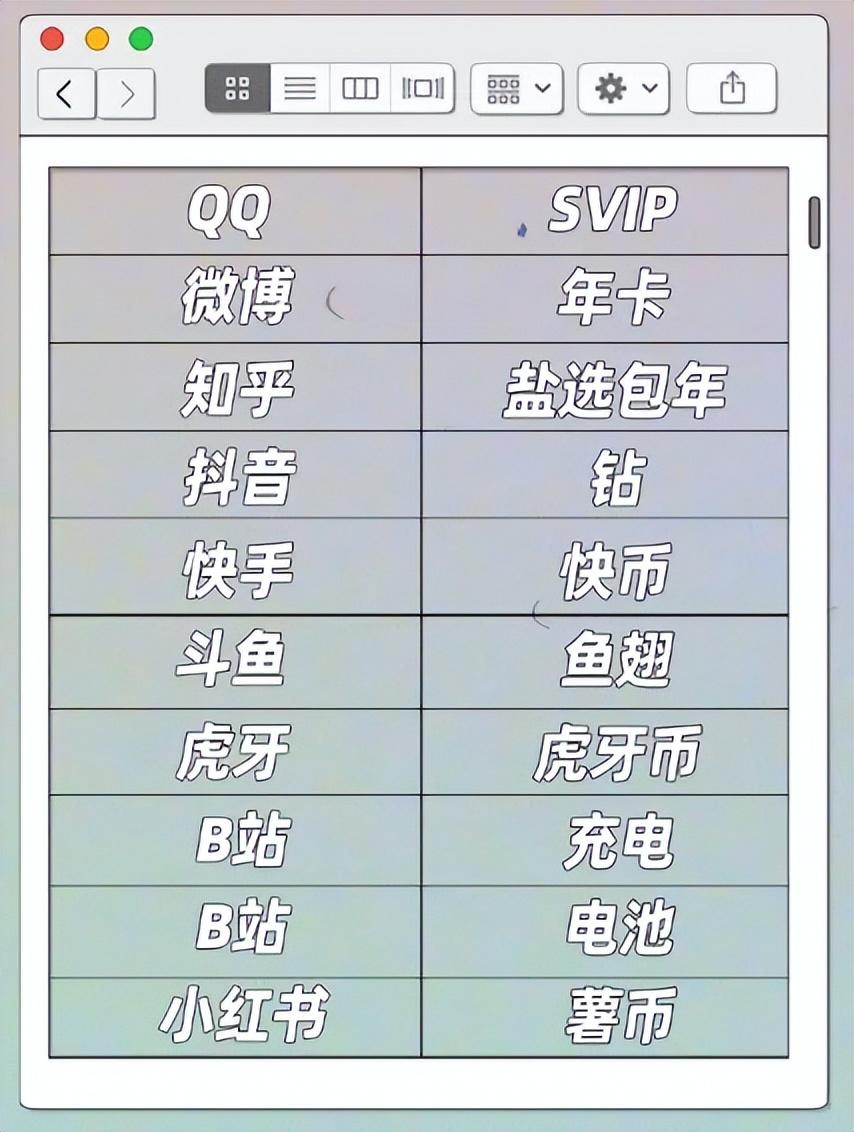Select the 抖音 entry
Screen dimensions: 854x1132
pos(234,478)
